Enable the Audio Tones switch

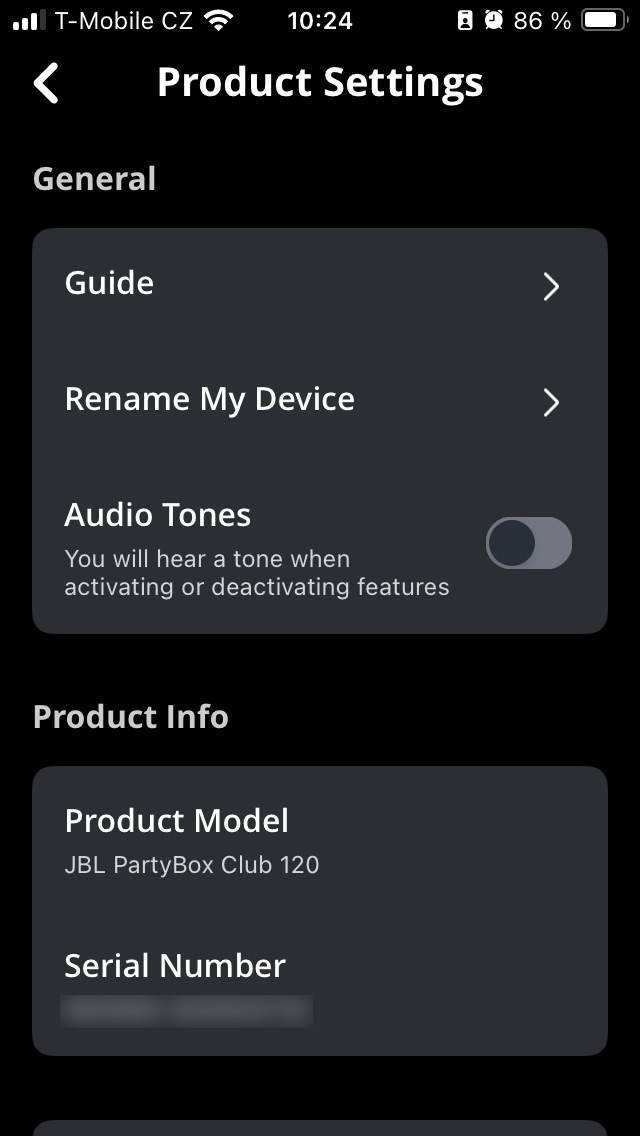point(528,544)
